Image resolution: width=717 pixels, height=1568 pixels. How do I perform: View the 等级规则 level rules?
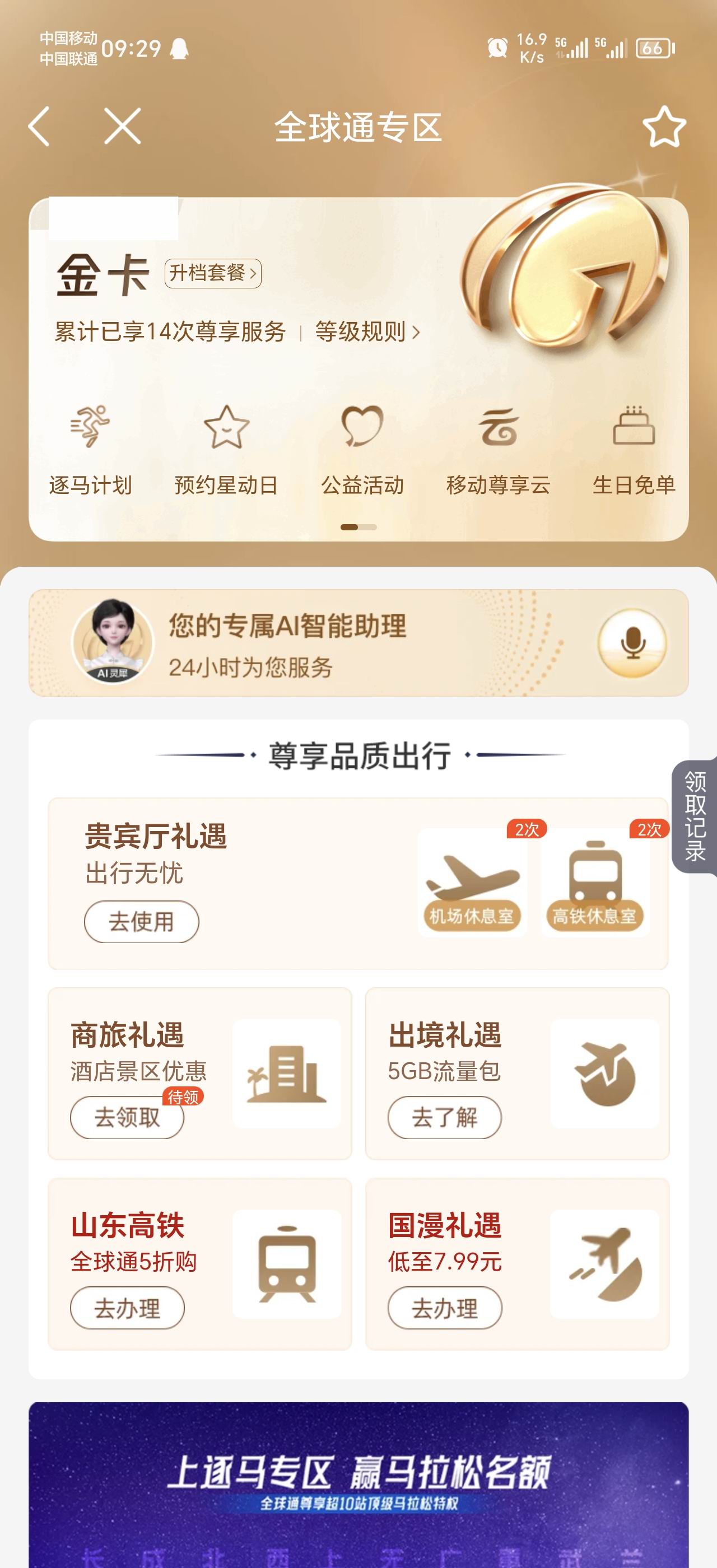click(367, 332)
